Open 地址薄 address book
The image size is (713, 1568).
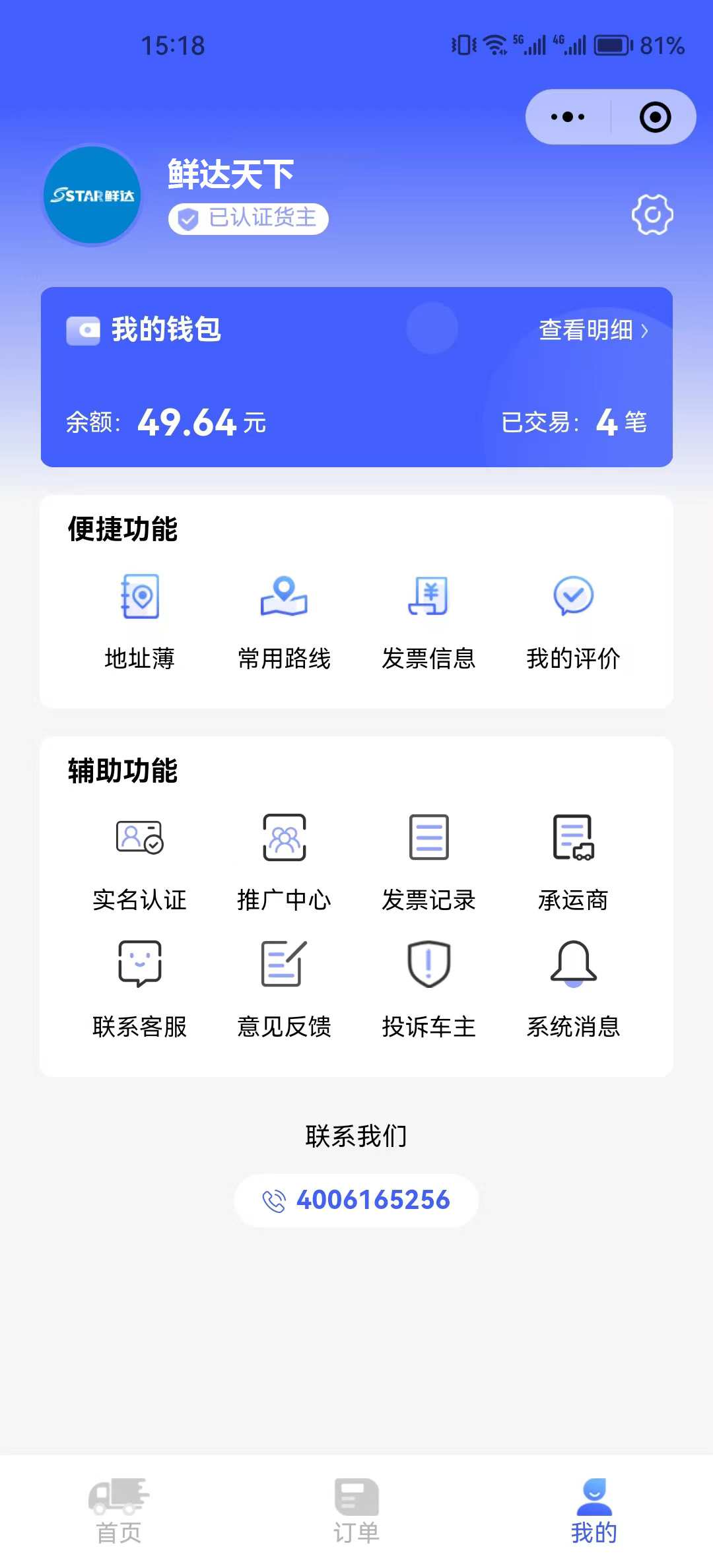click(x=140, y=620)
